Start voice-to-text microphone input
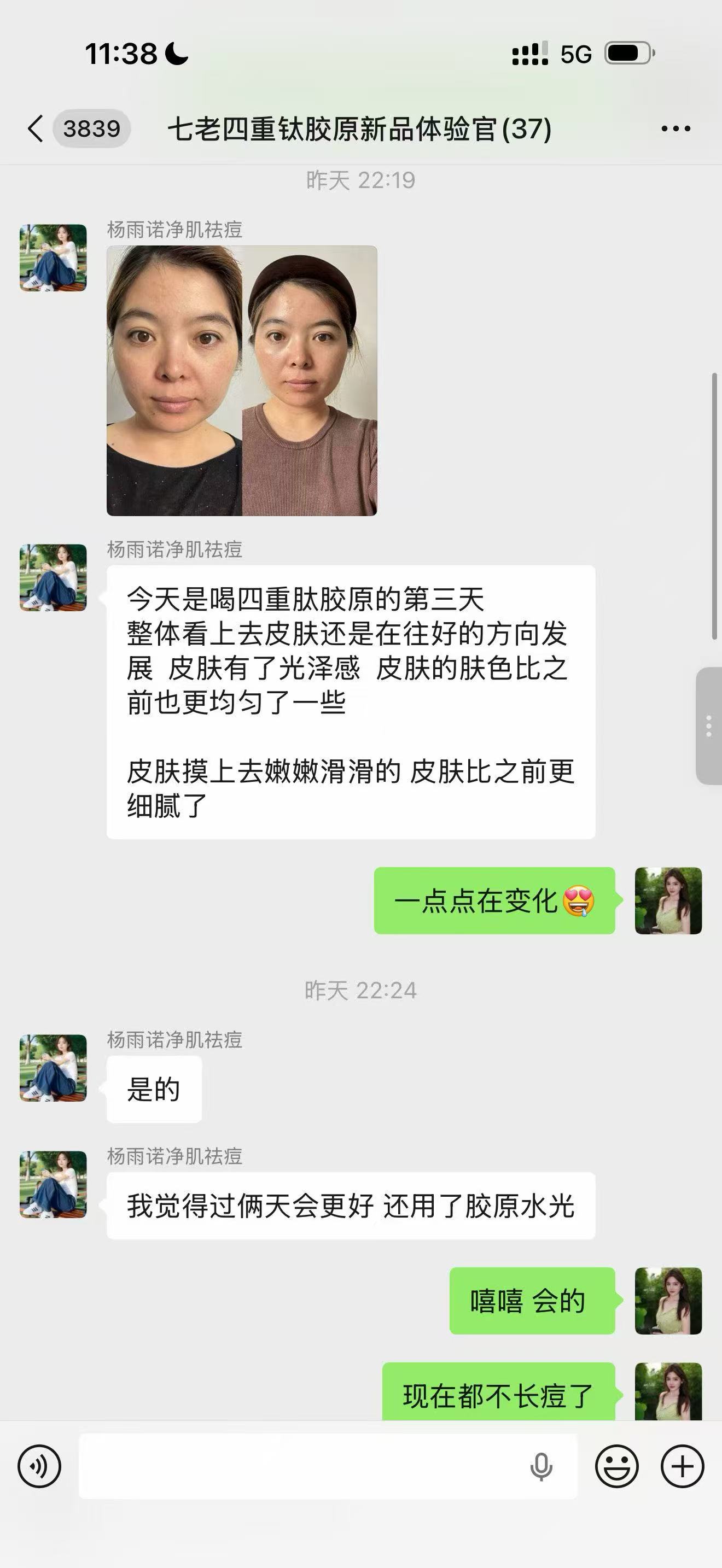Viewport: 722px width, 1568px height. point(540,1466)
